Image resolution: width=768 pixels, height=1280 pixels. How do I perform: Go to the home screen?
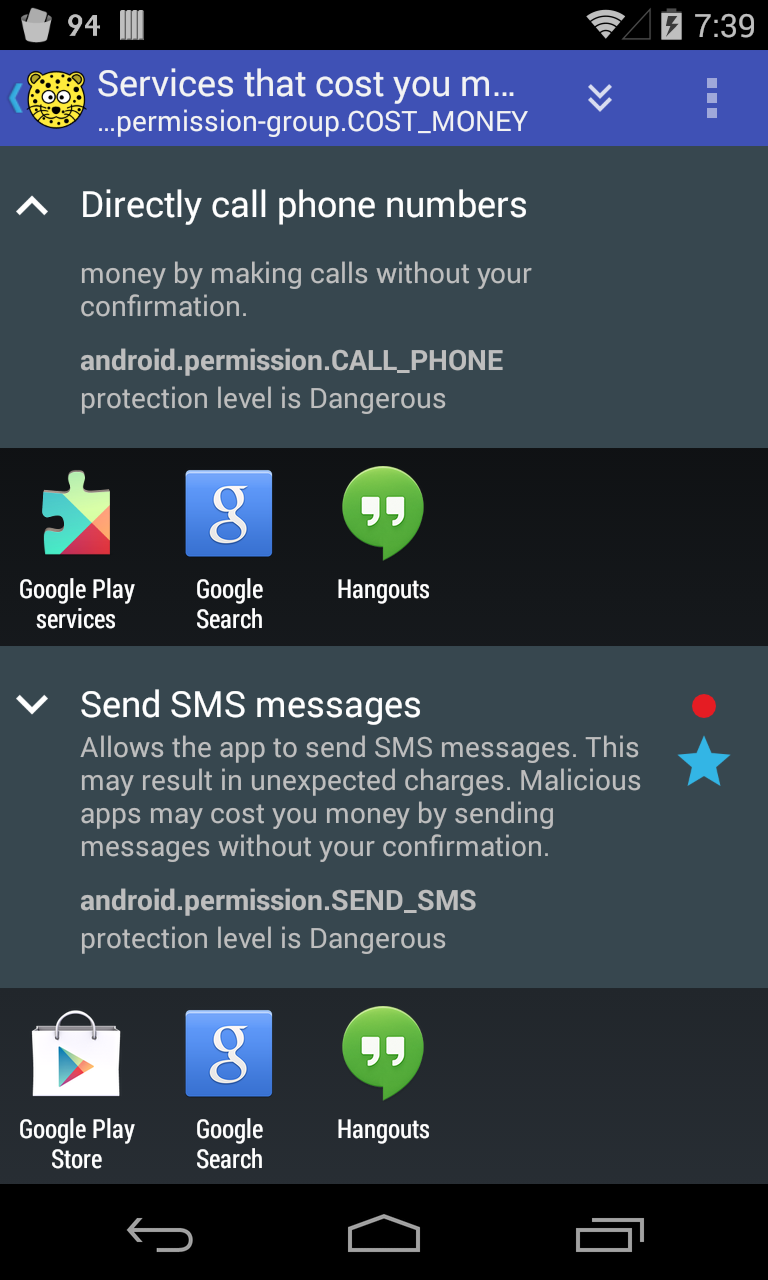384,1236
